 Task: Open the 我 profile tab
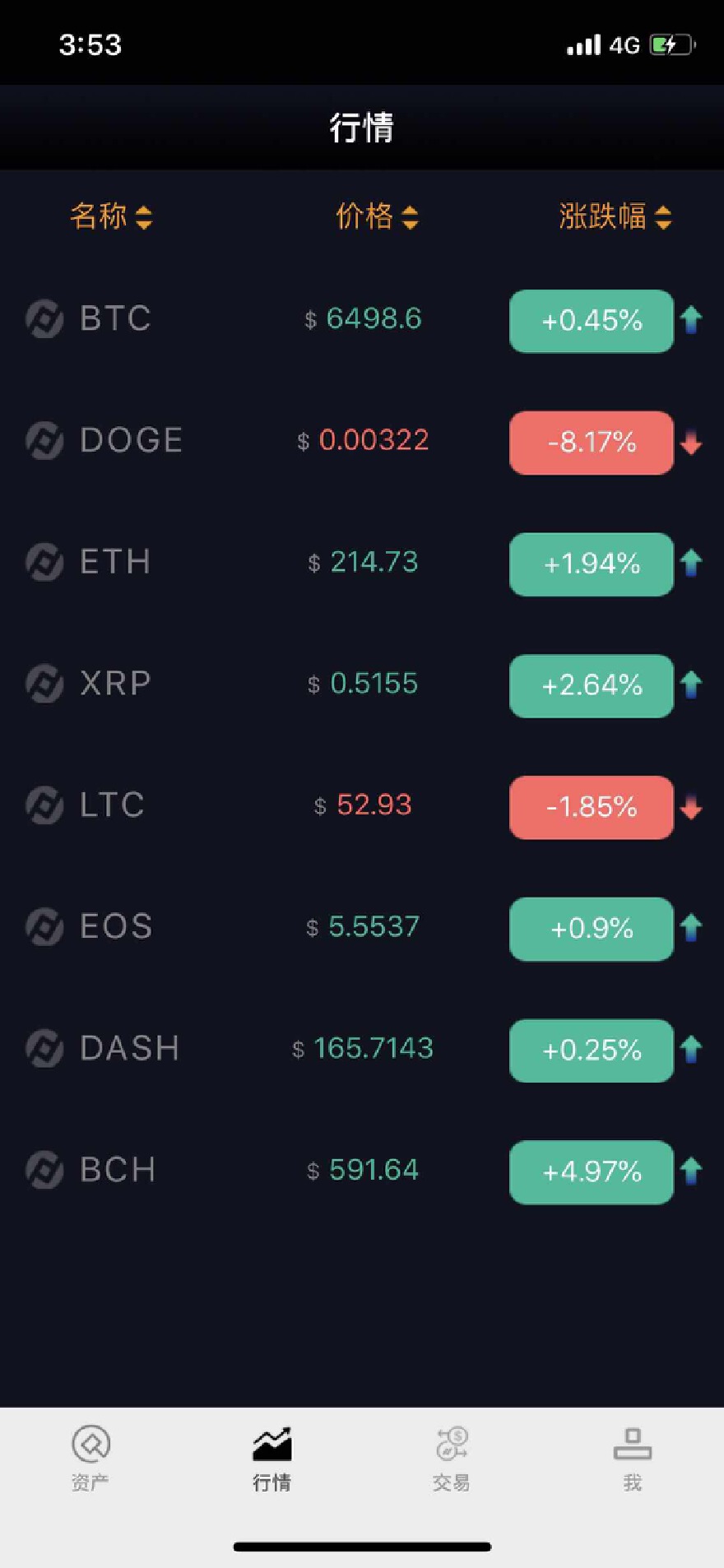coord(632,1459)
